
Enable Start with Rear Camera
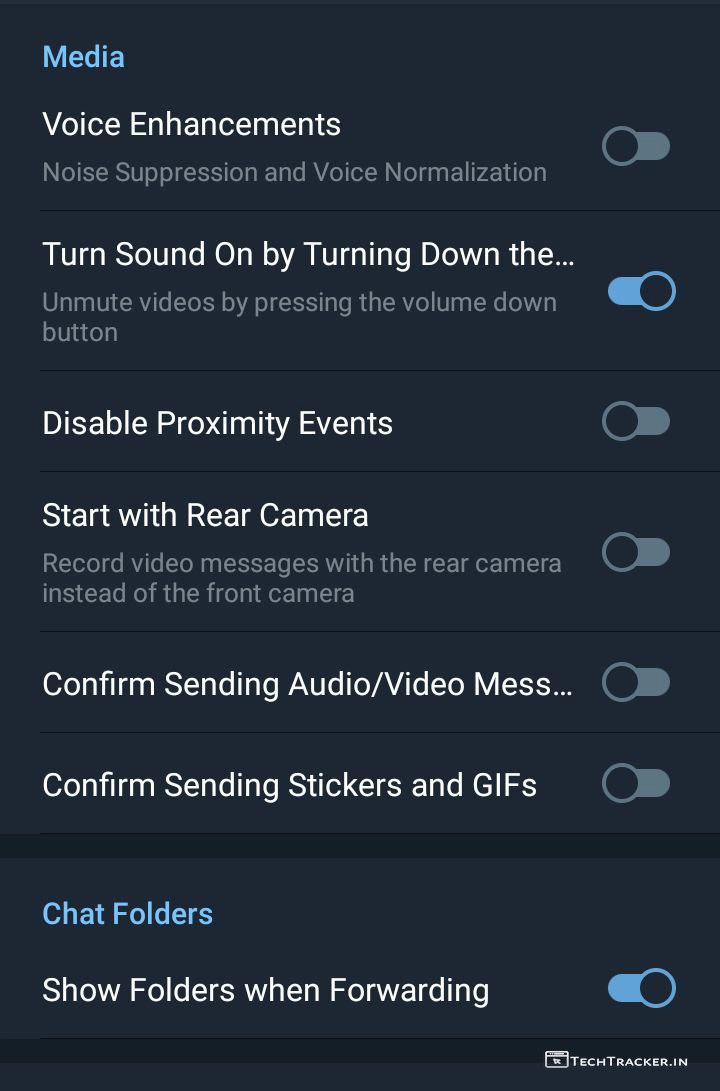(x=636, y=552)
